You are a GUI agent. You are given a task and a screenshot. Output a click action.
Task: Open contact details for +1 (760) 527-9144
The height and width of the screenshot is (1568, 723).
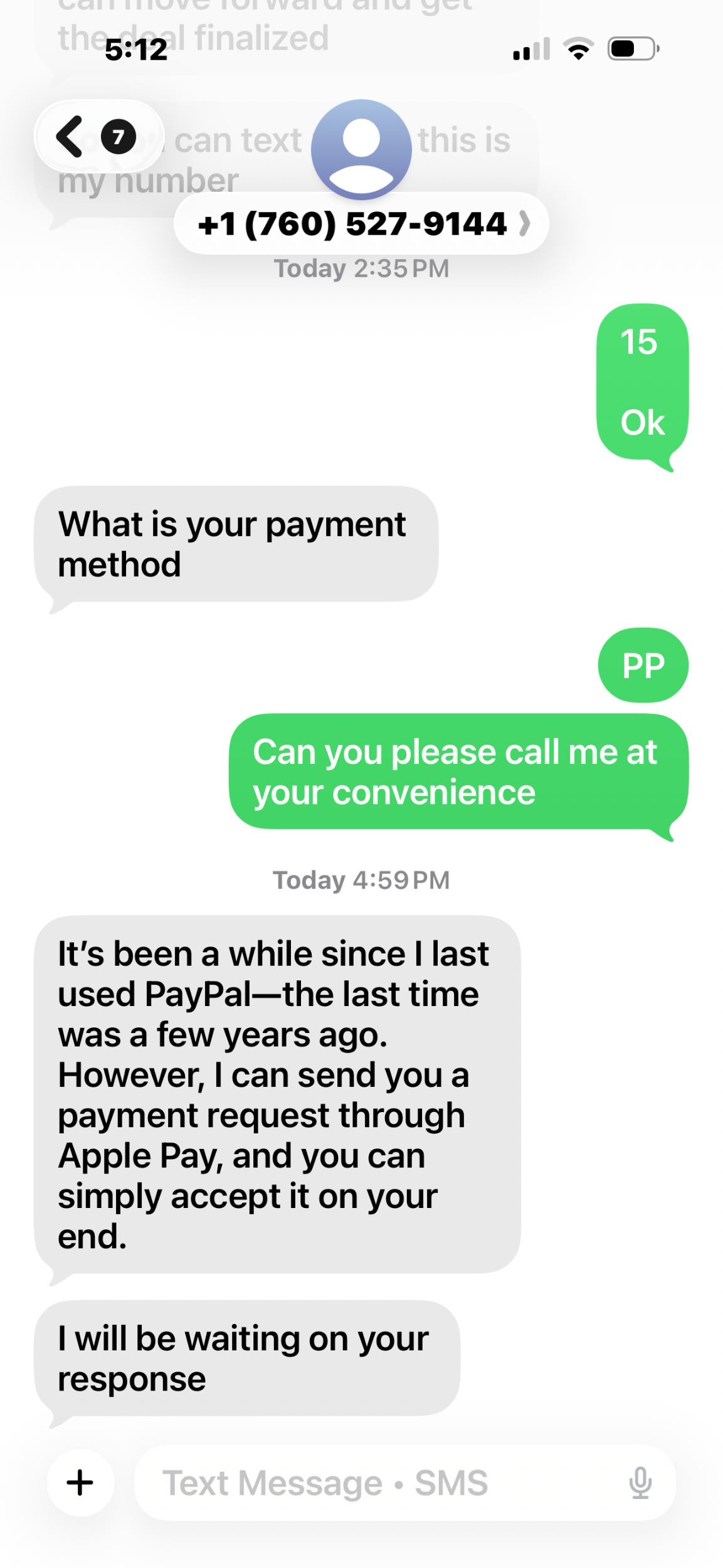click(x=361, y=224)
